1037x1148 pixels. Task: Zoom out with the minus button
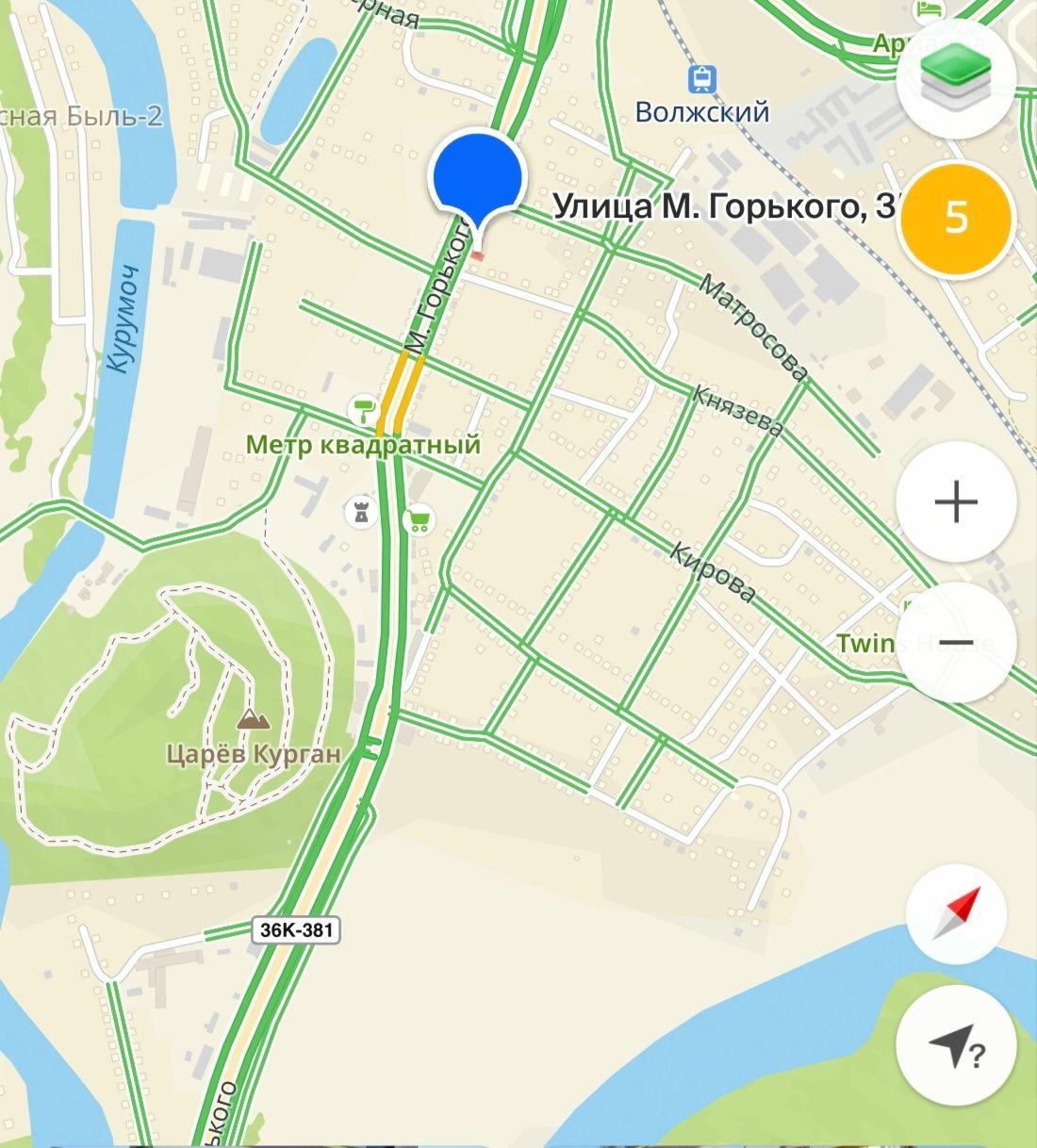tap(955, 642)
